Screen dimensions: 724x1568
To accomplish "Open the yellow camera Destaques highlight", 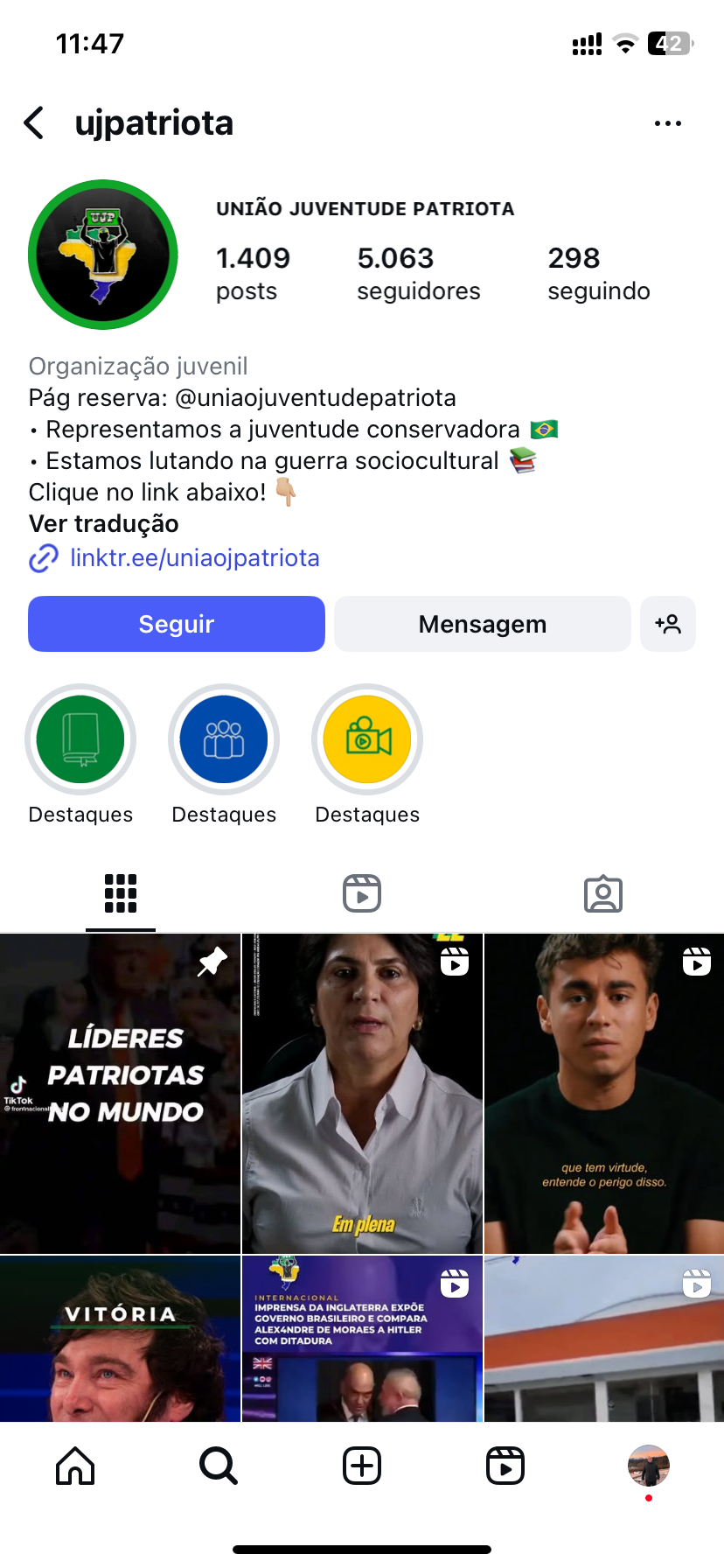I will 367,739.
